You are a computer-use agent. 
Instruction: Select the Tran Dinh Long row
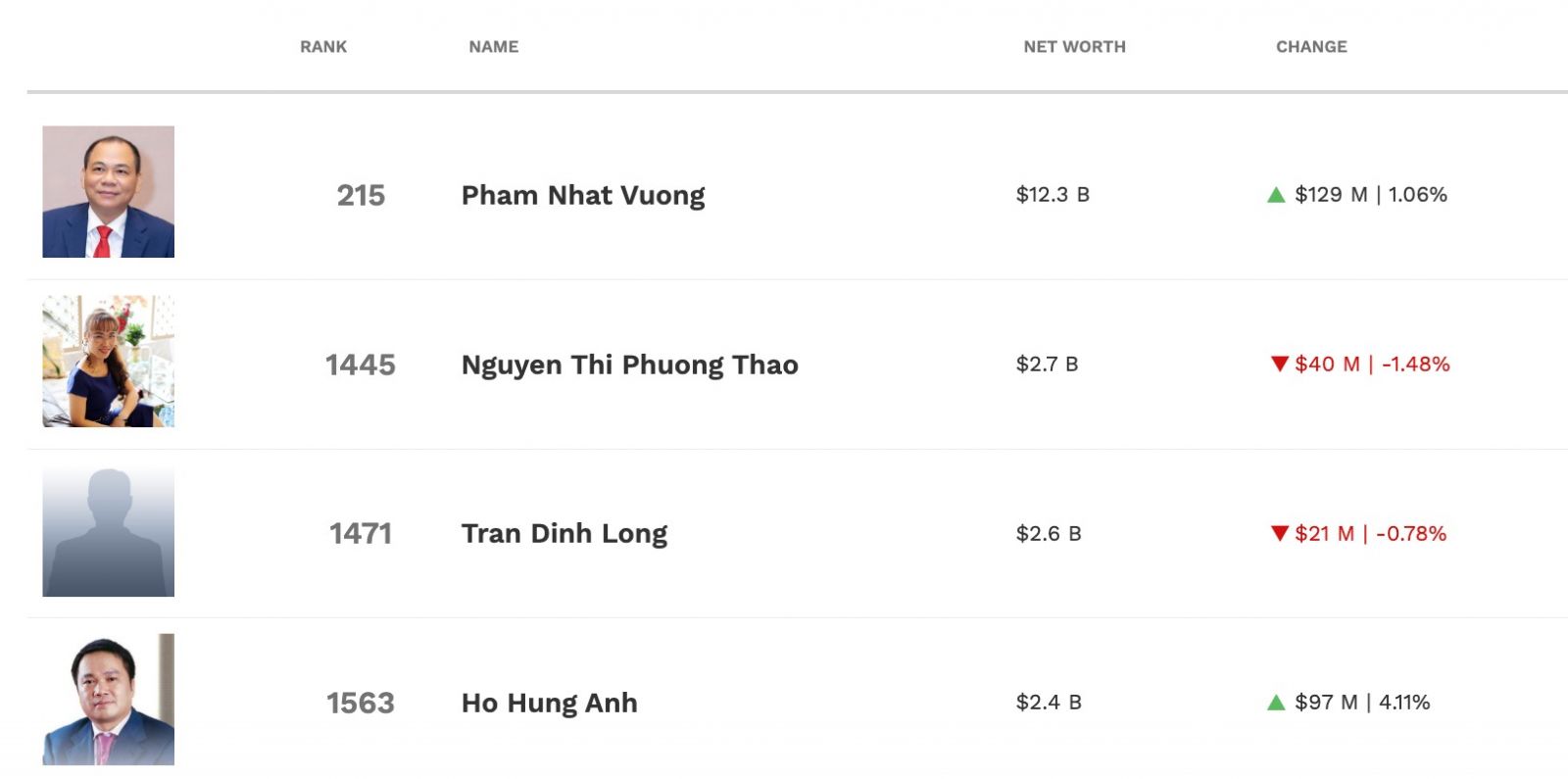click(x=563, y=533)
